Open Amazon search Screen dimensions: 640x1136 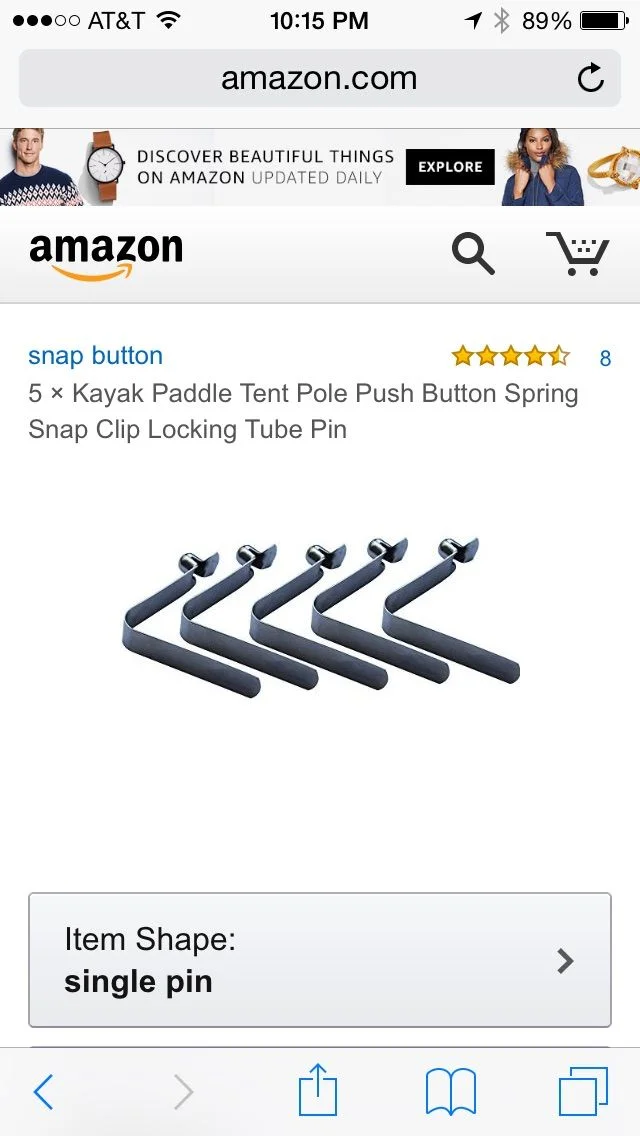[473, 254]
